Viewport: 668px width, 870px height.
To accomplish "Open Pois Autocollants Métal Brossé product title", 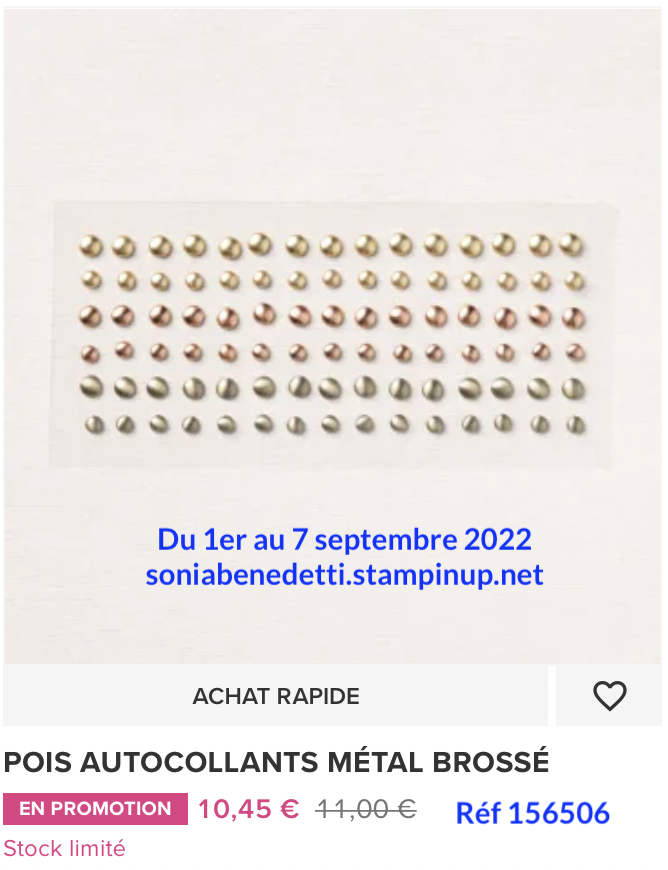I will tap(277, 762).
